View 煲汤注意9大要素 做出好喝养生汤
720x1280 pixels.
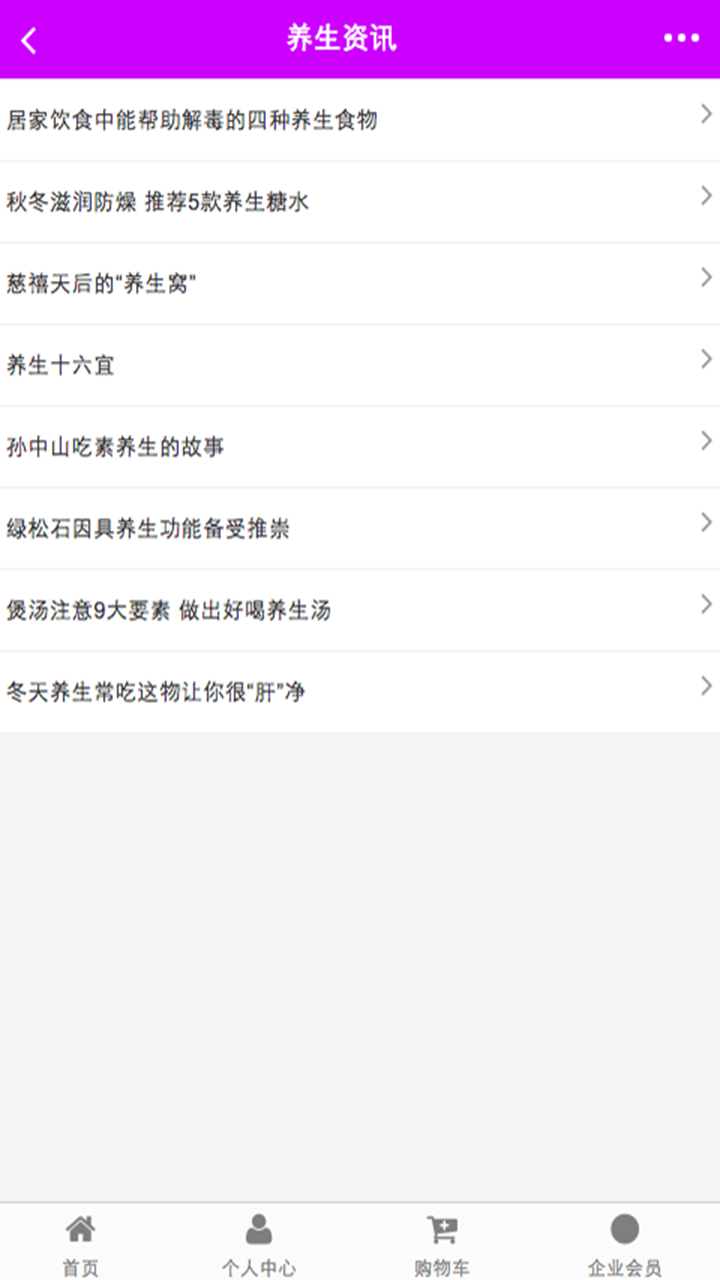tap(360, 611)
